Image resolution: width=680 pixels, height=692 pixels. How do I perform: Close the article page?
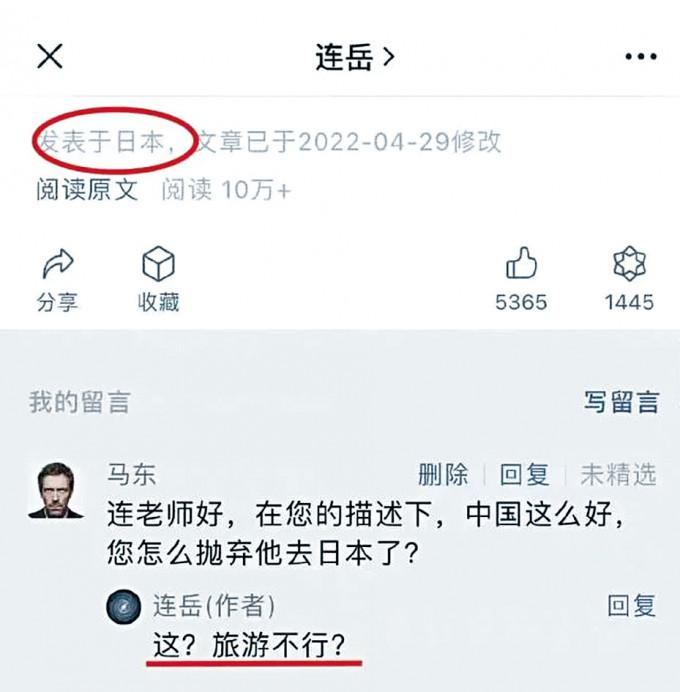pos(49,57)
